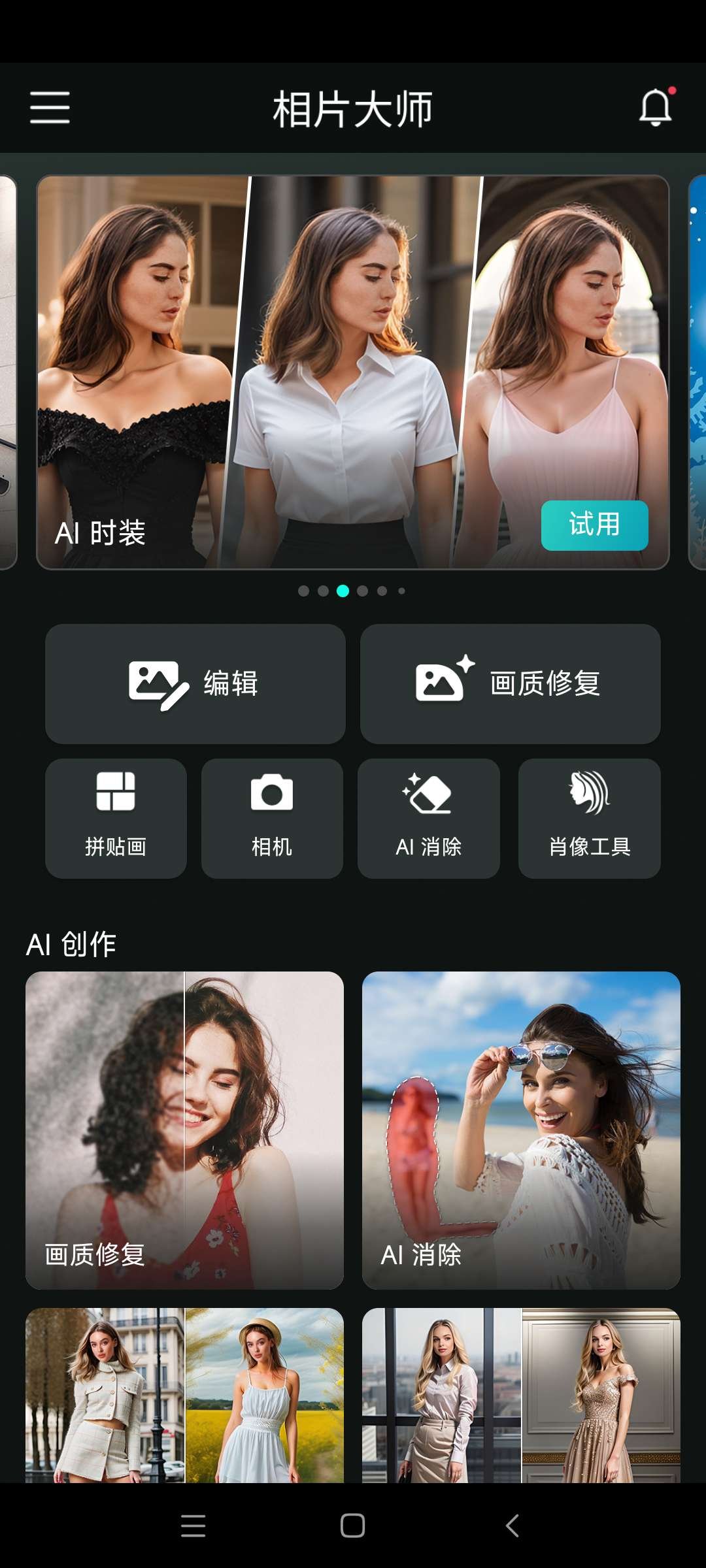Screen dimensions: 706x1568
Task: Open the notifications bell
Action: tap(655, 108)
